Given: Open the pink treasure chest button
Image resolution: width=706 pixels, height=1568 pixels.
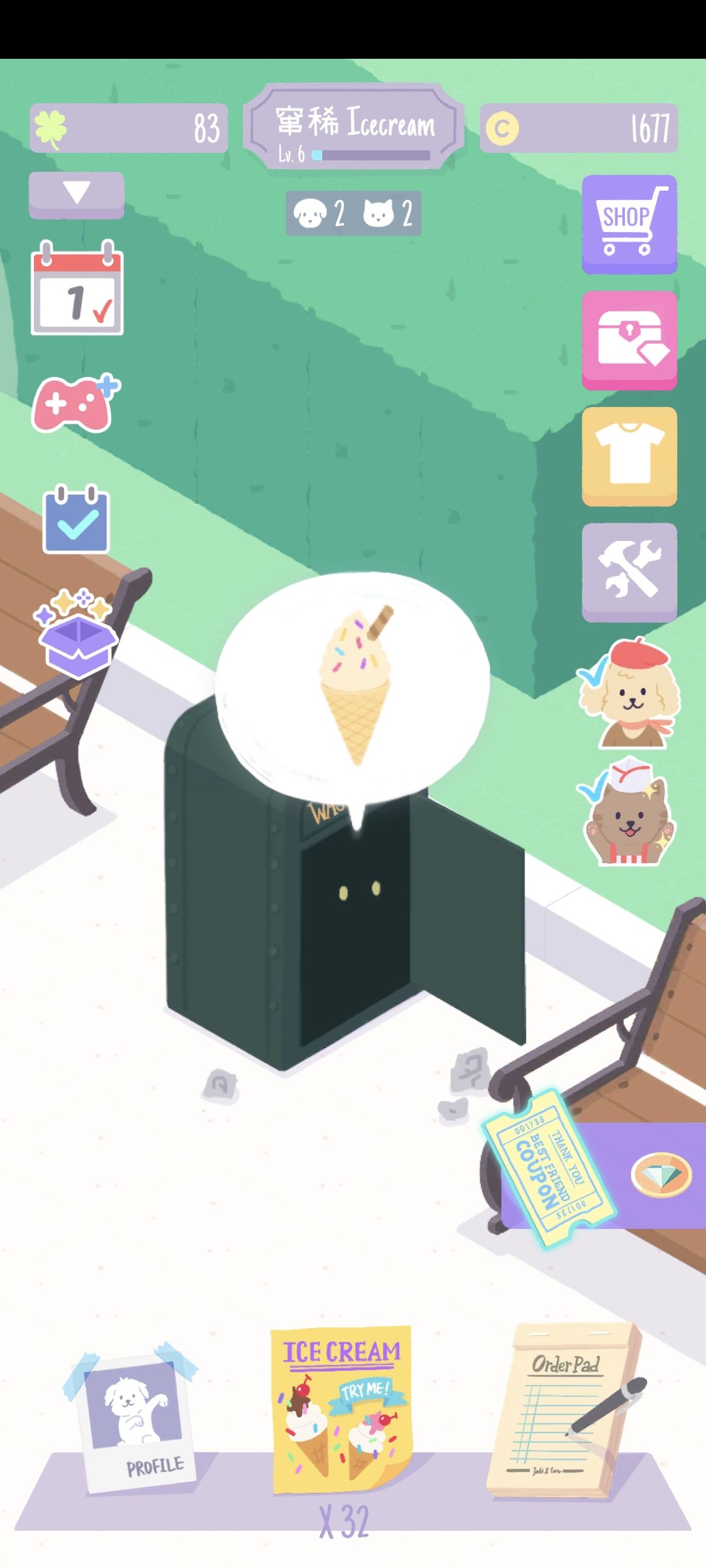Looking at the screenshot, I should pos(630,340).
